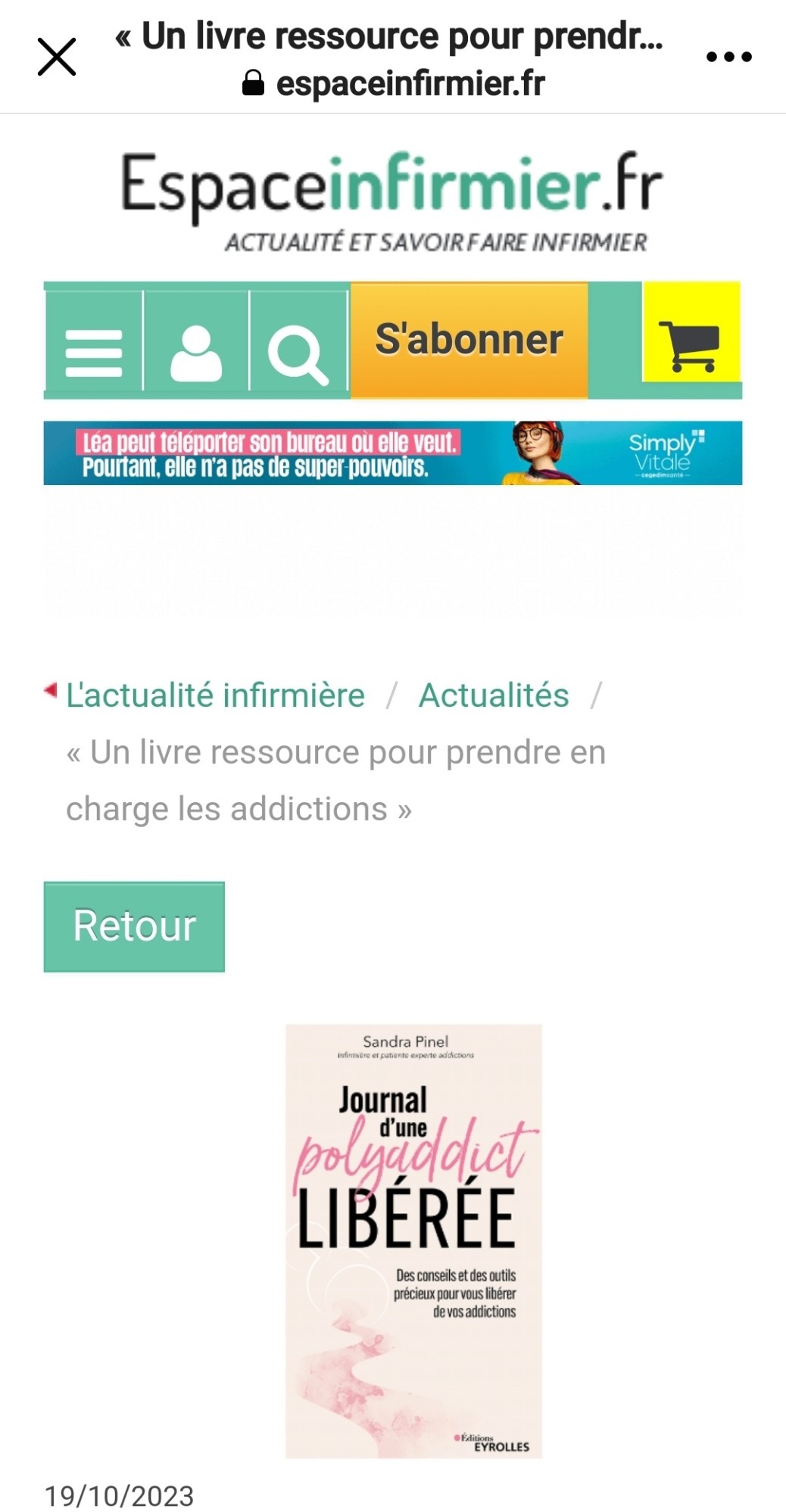Open the three-dot overflow menu
786x1512 pixels.
point(728,57)
